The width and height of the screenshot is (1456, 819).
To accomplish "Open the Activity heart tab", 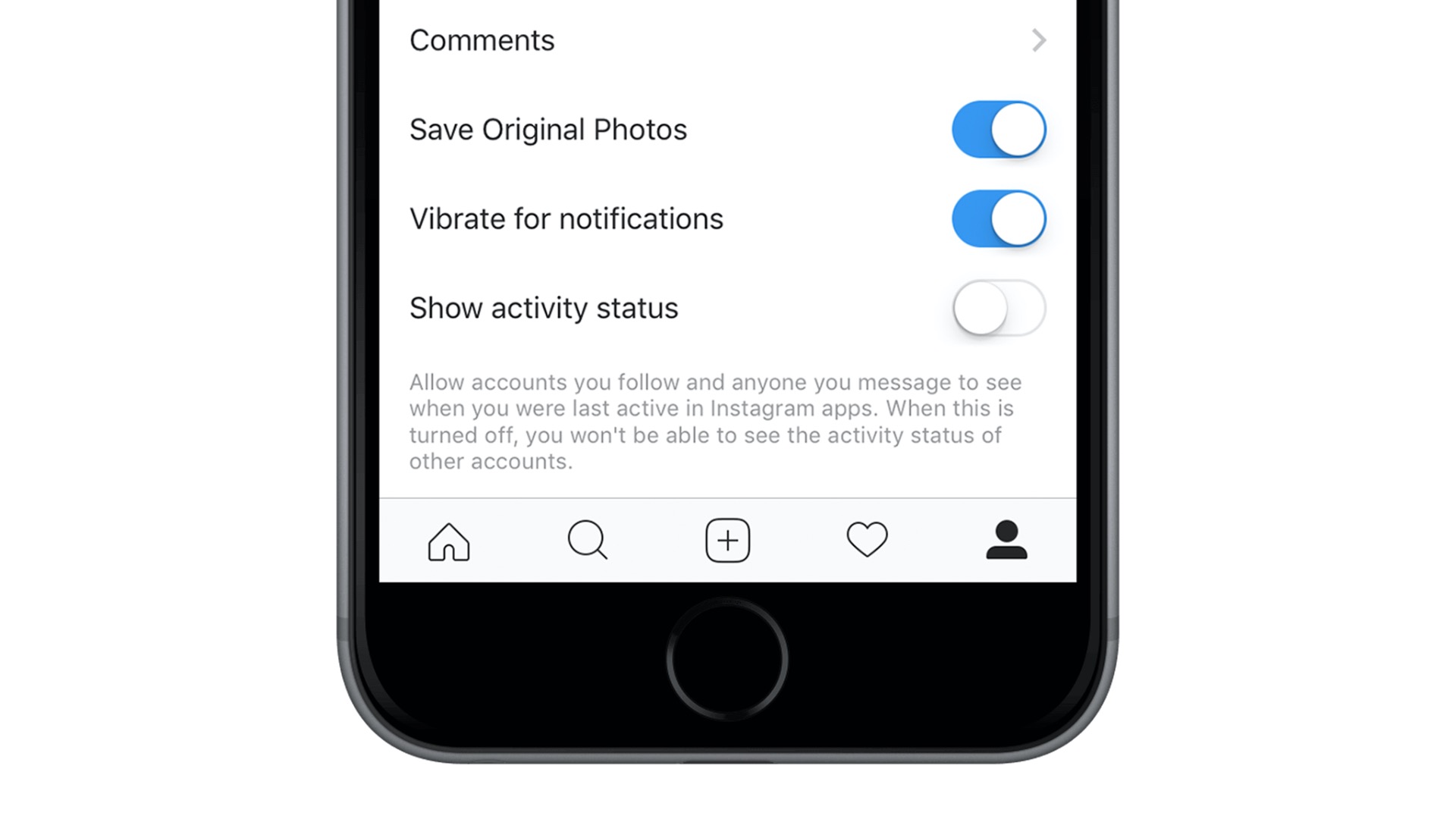I will click(x=867, y=541).
